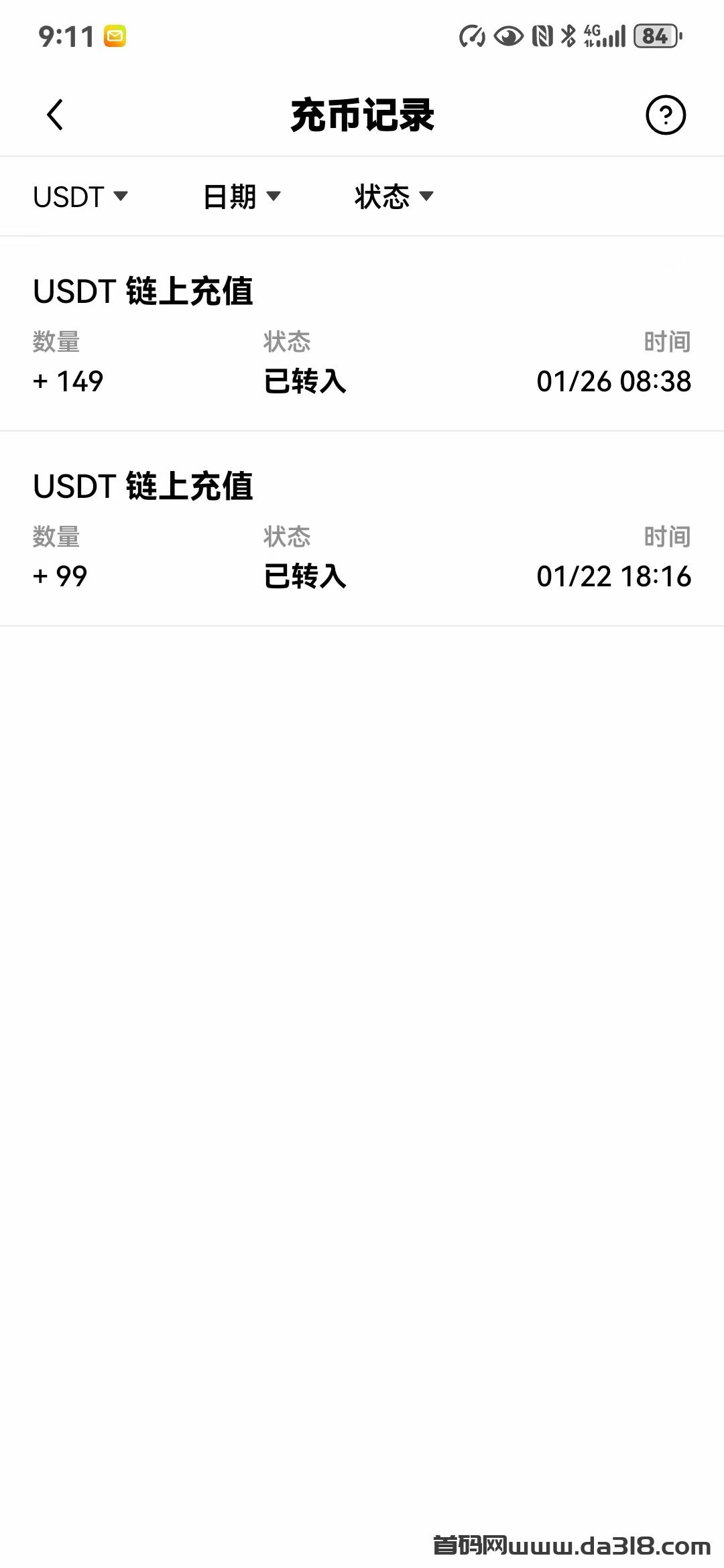The width and height of the screenshot is (724, 1568).
Task: View the +99 USDT deposit record
Action: (x=362, y=529)
